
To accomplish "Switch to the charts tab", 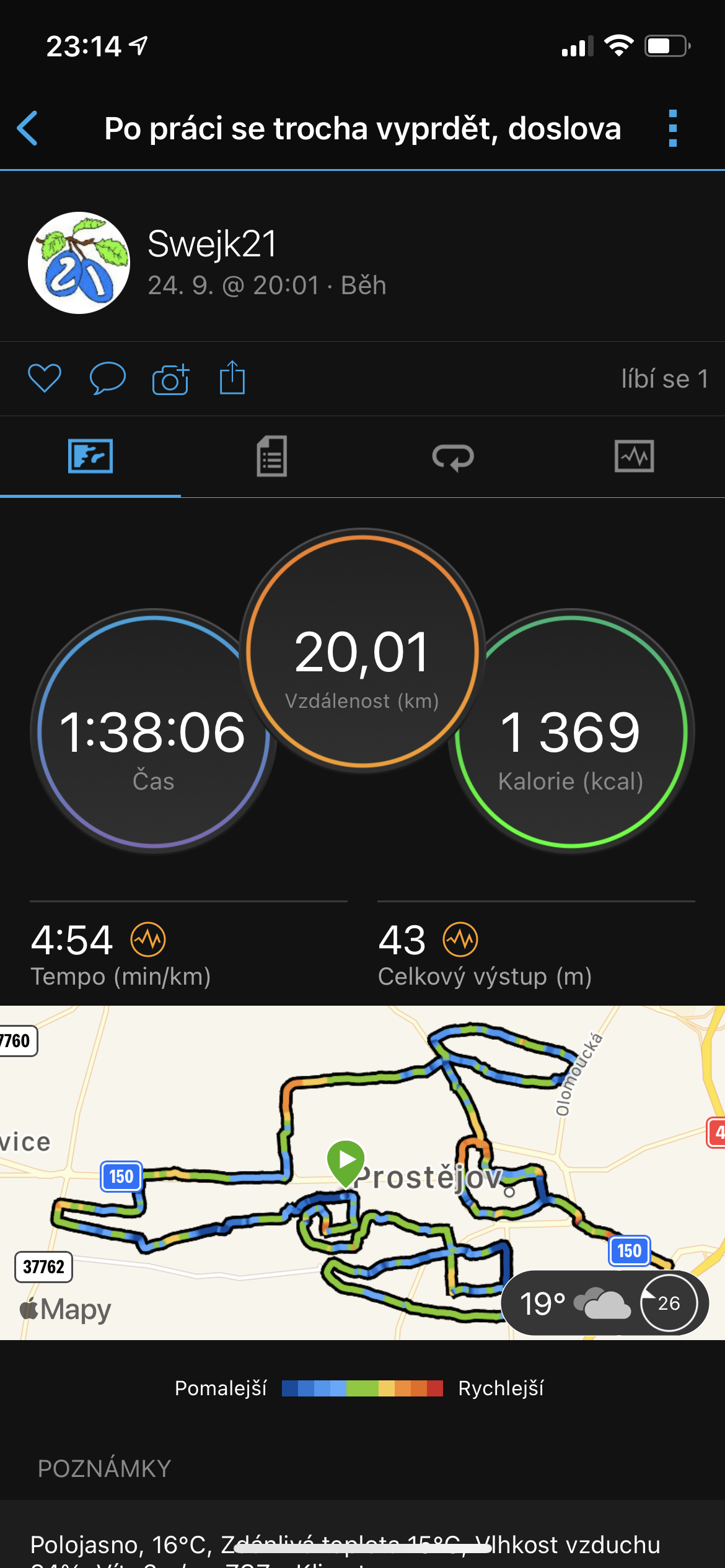I will point(634,456).
